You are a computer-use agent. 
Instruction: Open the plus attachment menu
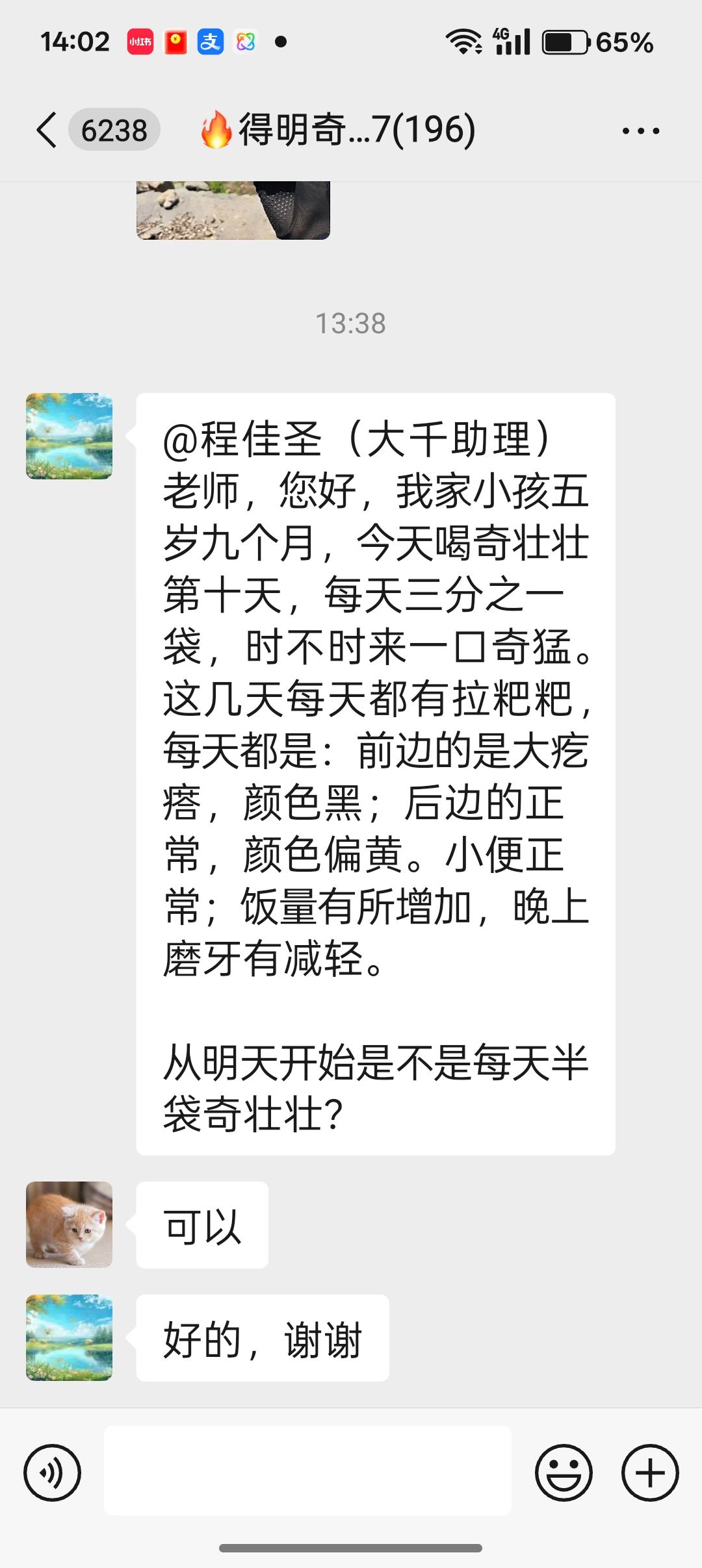[x=650, y=1473]
